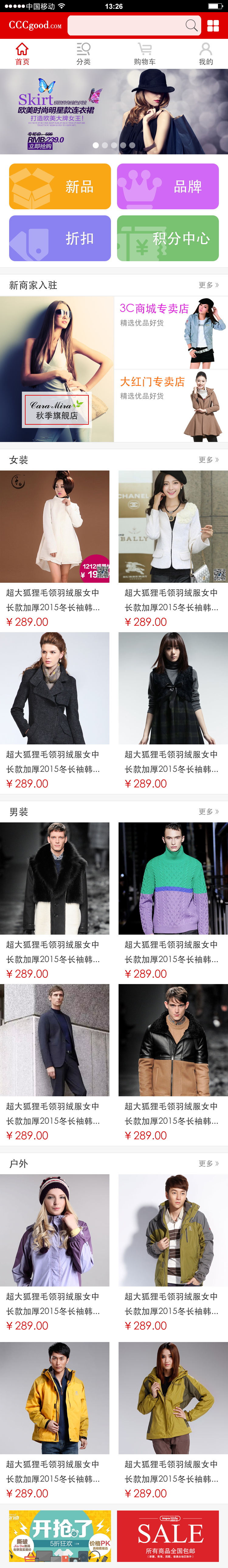Image resolution: width=228 pixels, height=1568 pixels.
Task: Open the 3C商城专卖店 card
Action: [171, 332]
